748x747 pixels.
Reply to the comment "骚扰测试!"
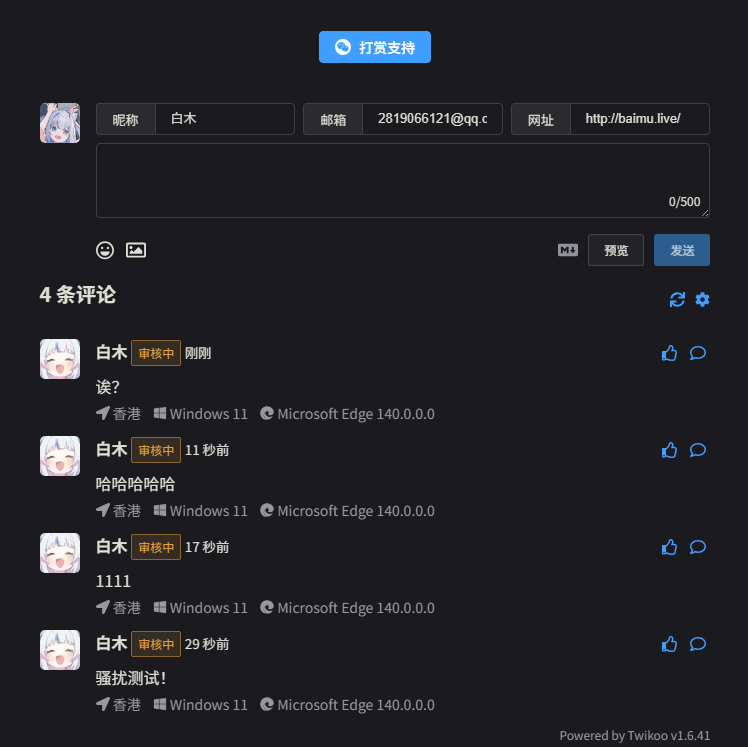698,644
